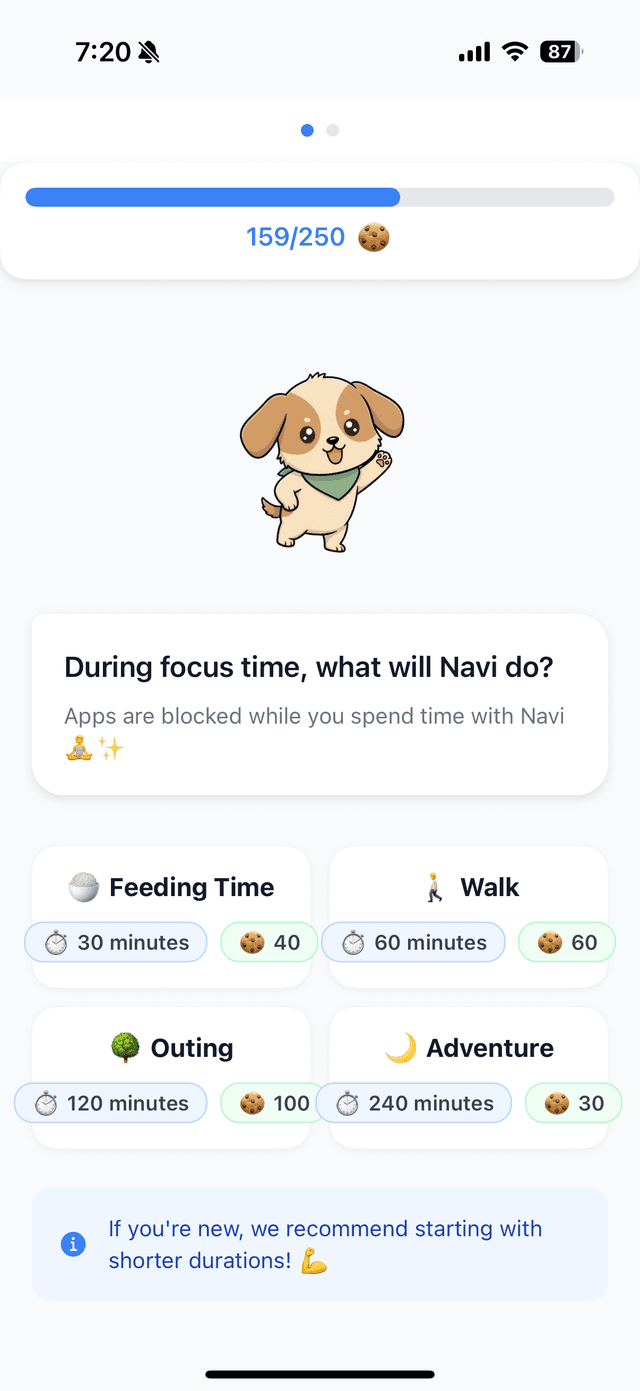The height and width of the screenshot is (1391, 640).
Task: Go to the second page indicator dot
Action: point(333,130)
